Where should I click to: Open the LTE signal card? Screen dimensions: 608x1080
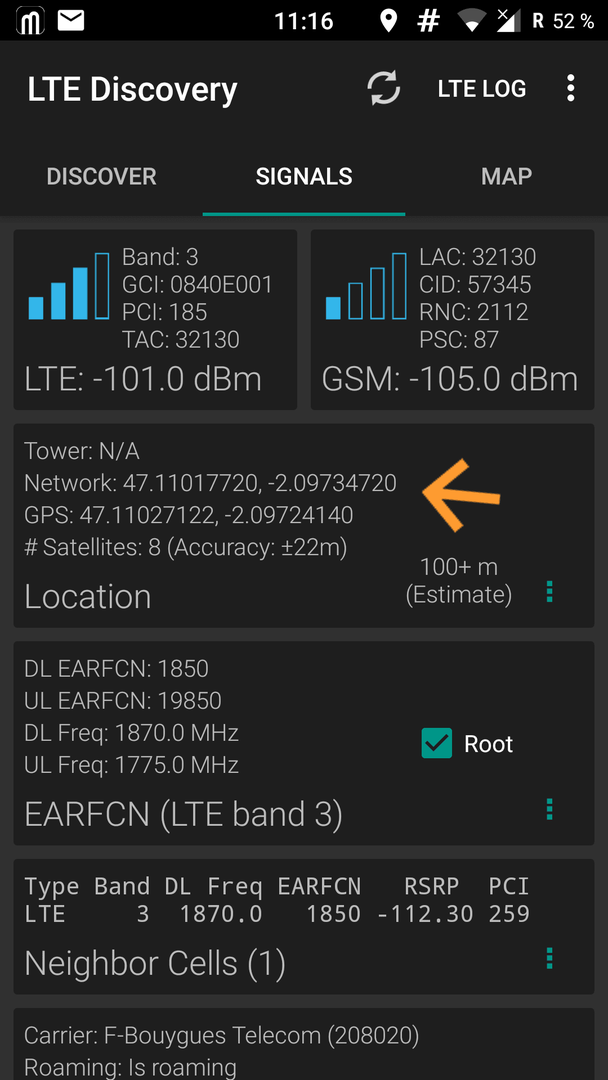(155, 320)
